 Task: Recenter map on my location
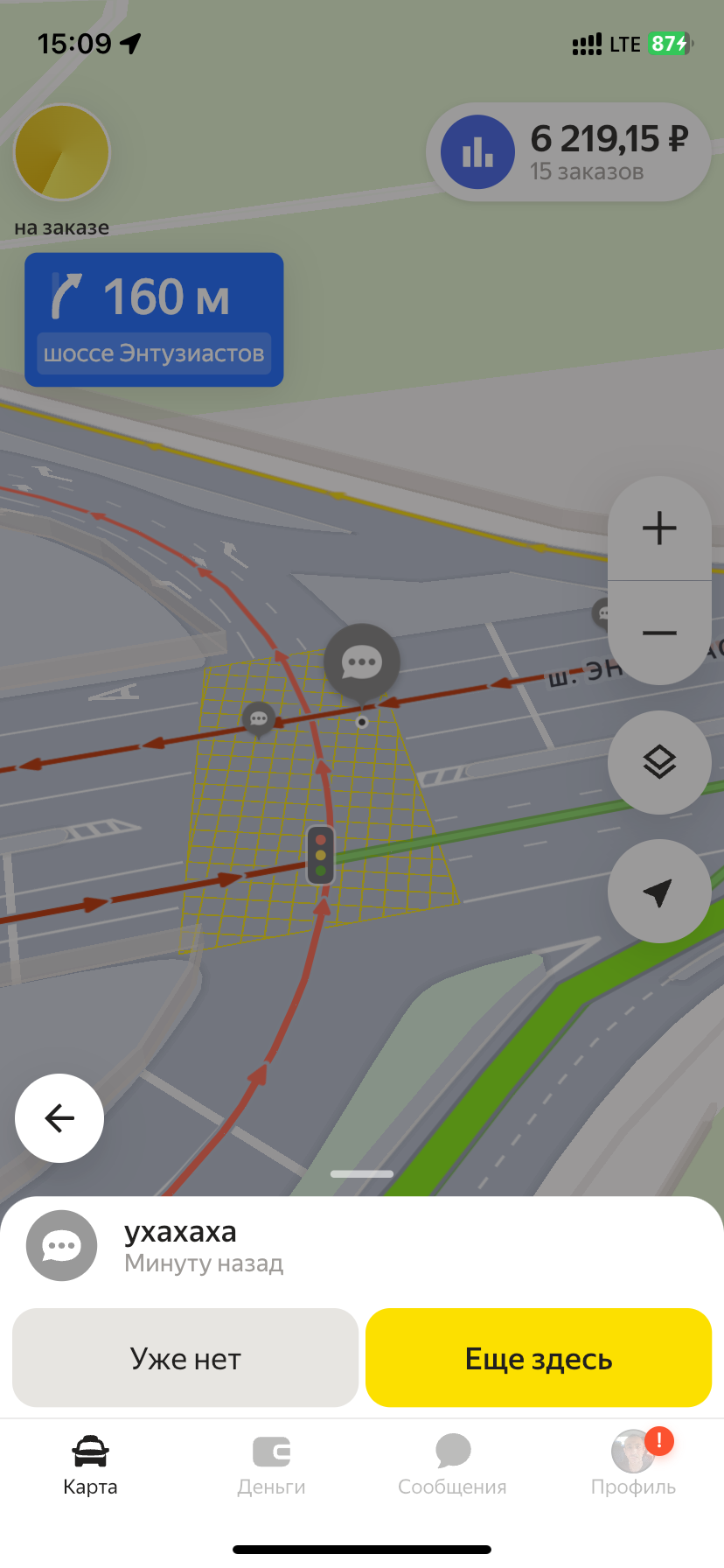659,892
